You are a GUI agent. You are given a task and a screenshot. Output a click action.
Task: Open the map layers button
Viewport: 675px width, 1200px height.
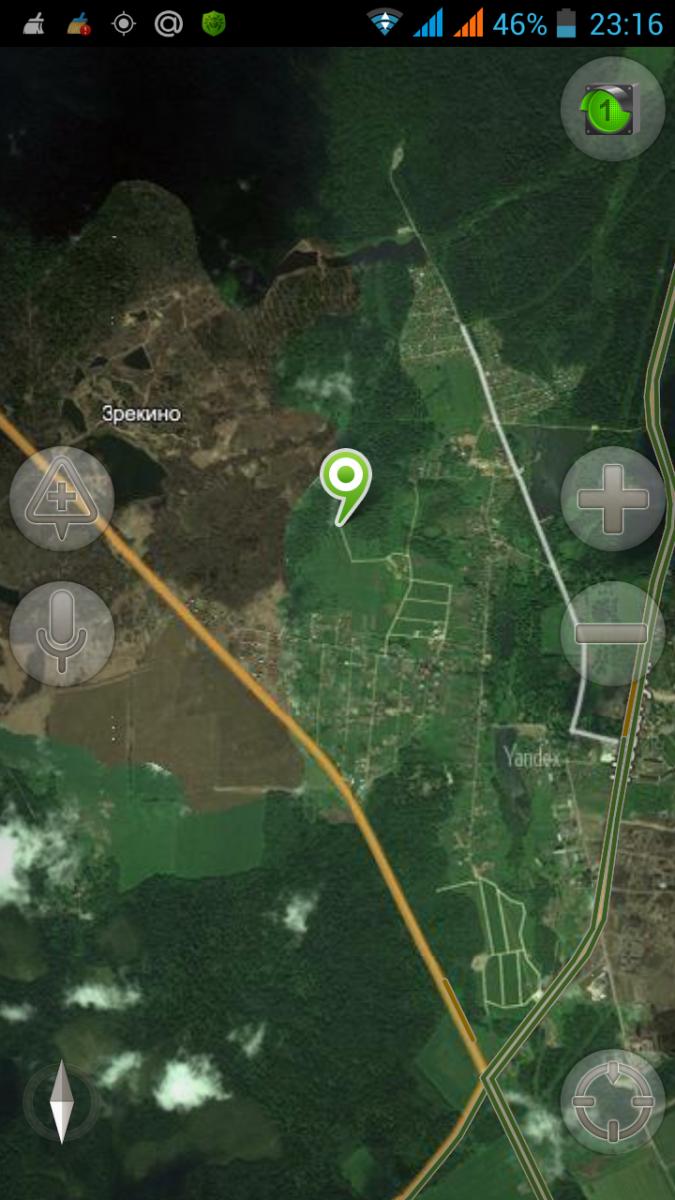pos(613,109)
